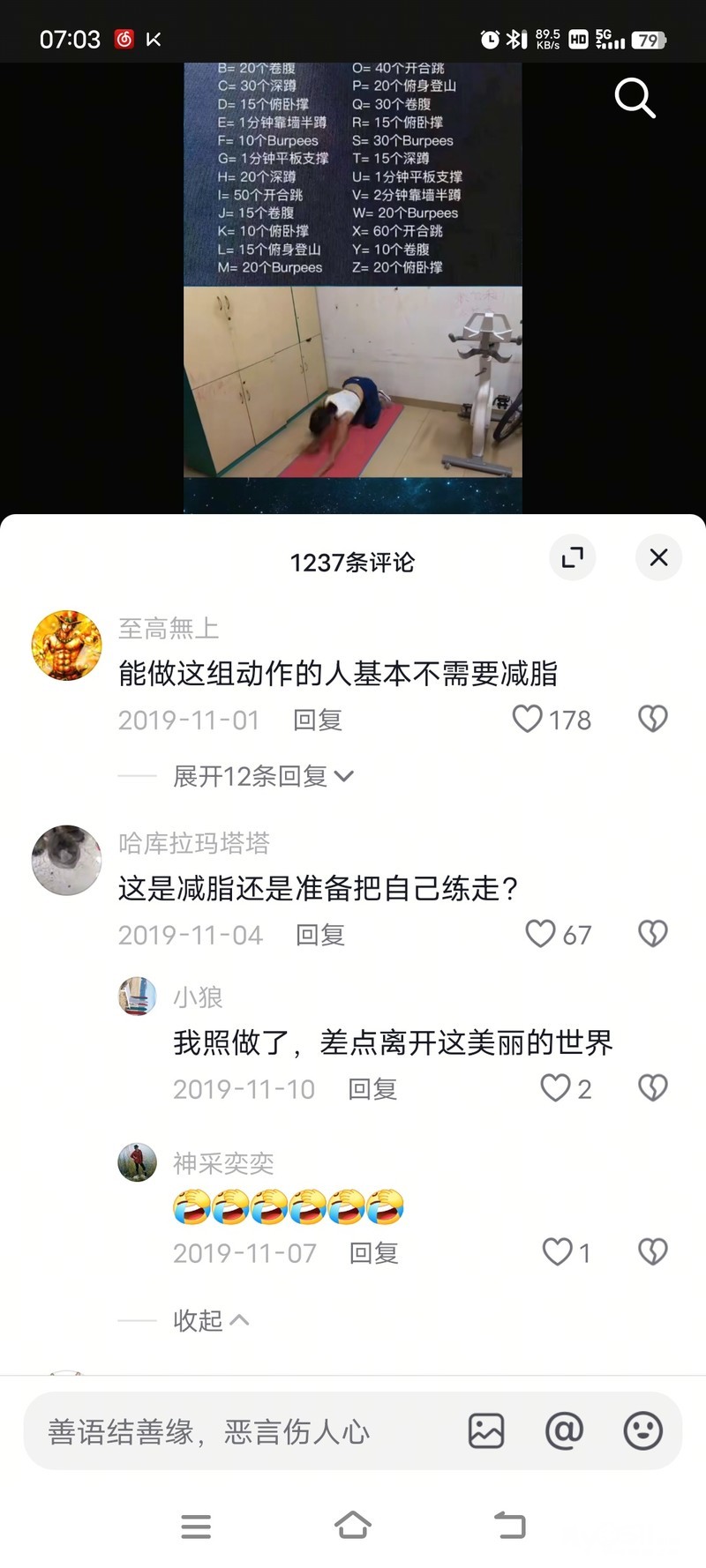The height and width of the screenshot is (1568, 706).
Task: Open 至高無上's profile avatar
Action: (66, 645)
